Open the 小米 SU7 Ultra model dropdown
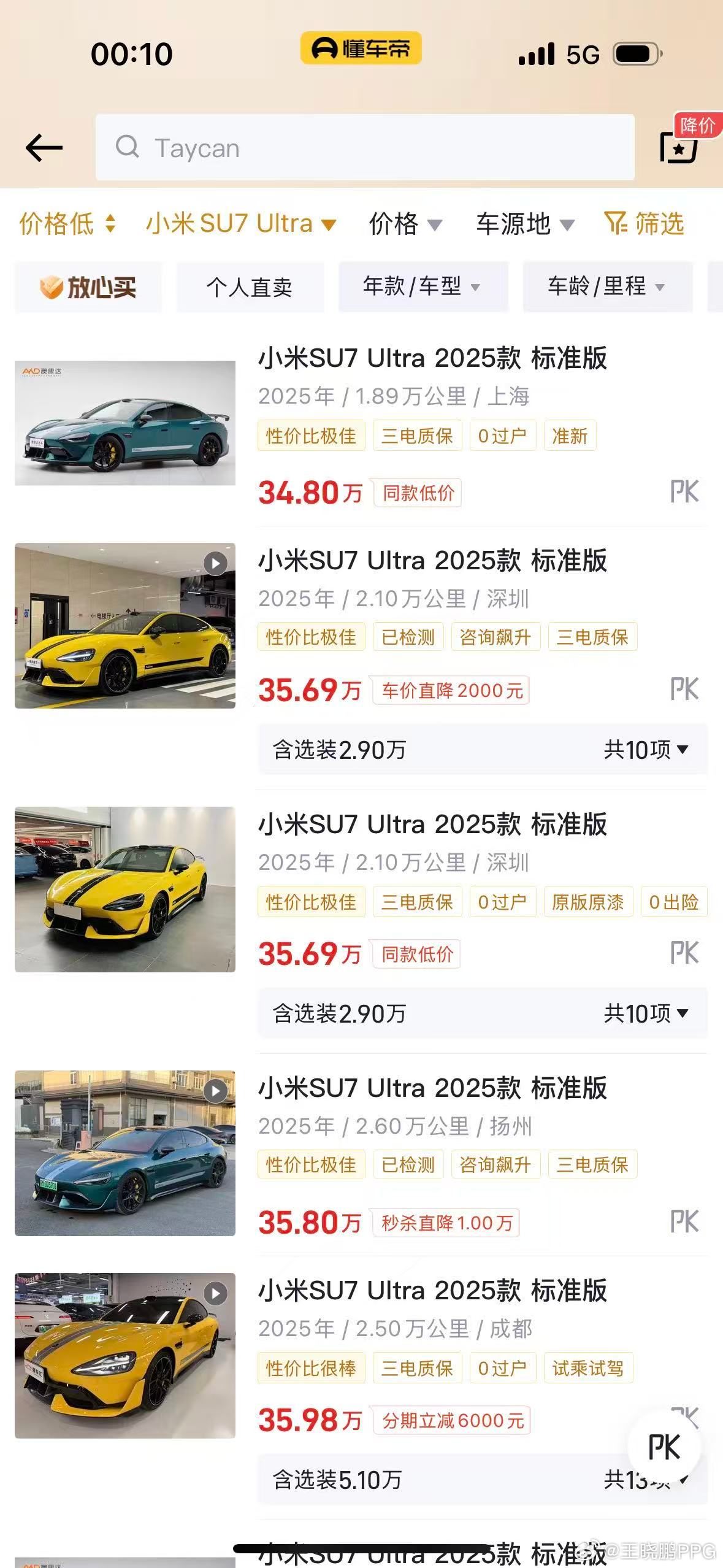723x1568 pixels. pyautogui.click(x=240, y=225)
